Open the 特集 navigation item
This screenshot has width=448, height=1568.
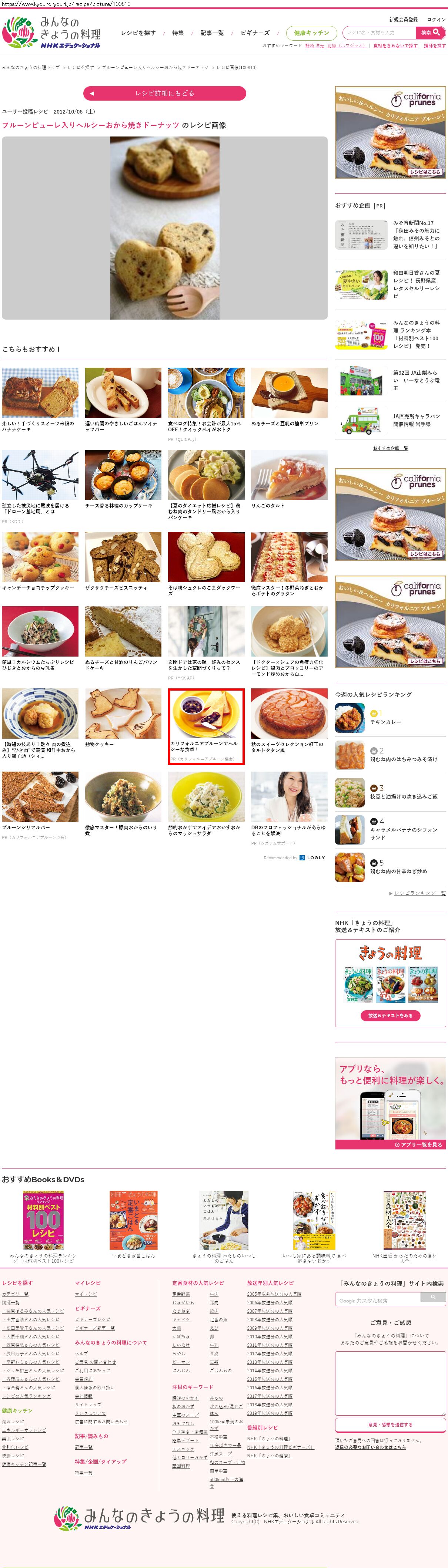pyautogui.click(x=178, y=33)
